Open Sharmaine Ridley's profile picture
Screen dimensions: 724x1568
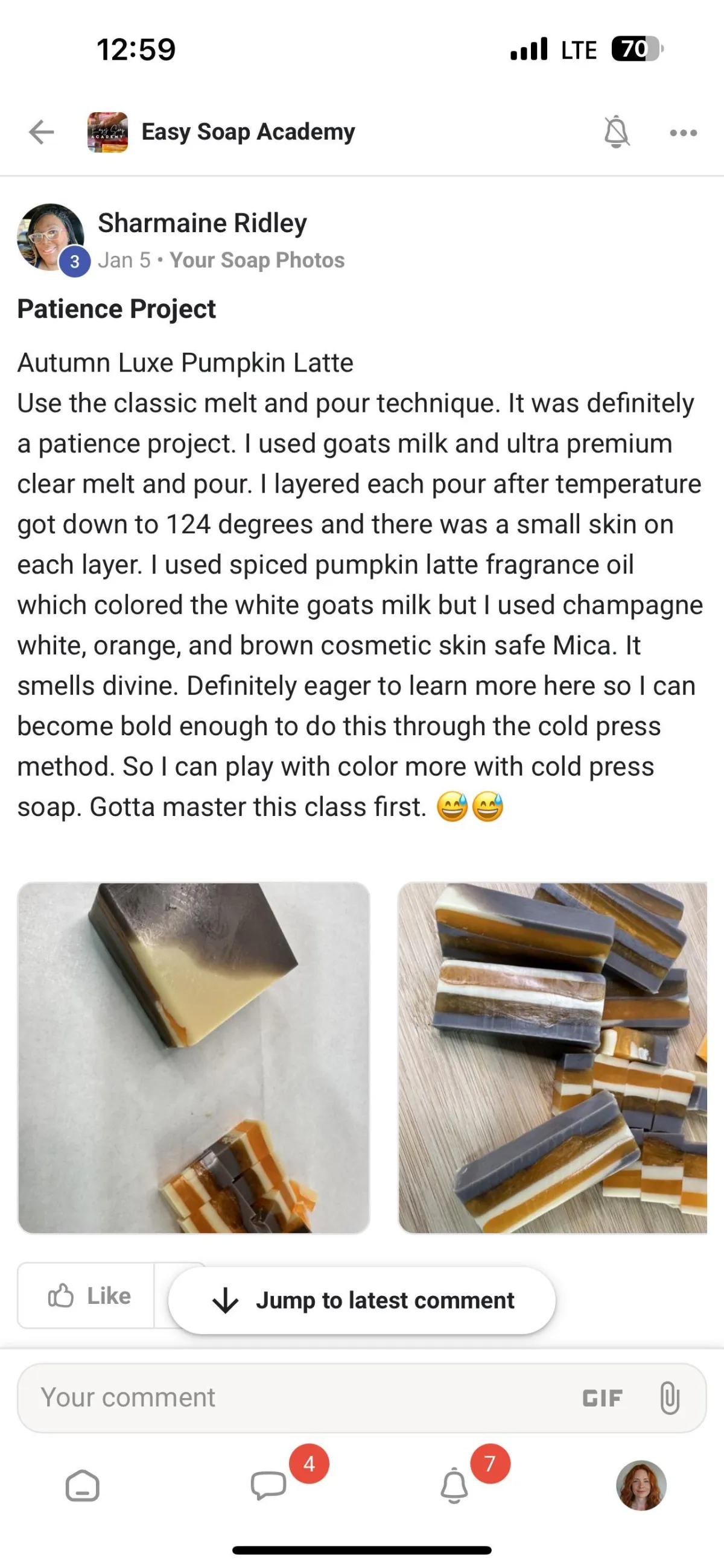(x=51, y=237)
